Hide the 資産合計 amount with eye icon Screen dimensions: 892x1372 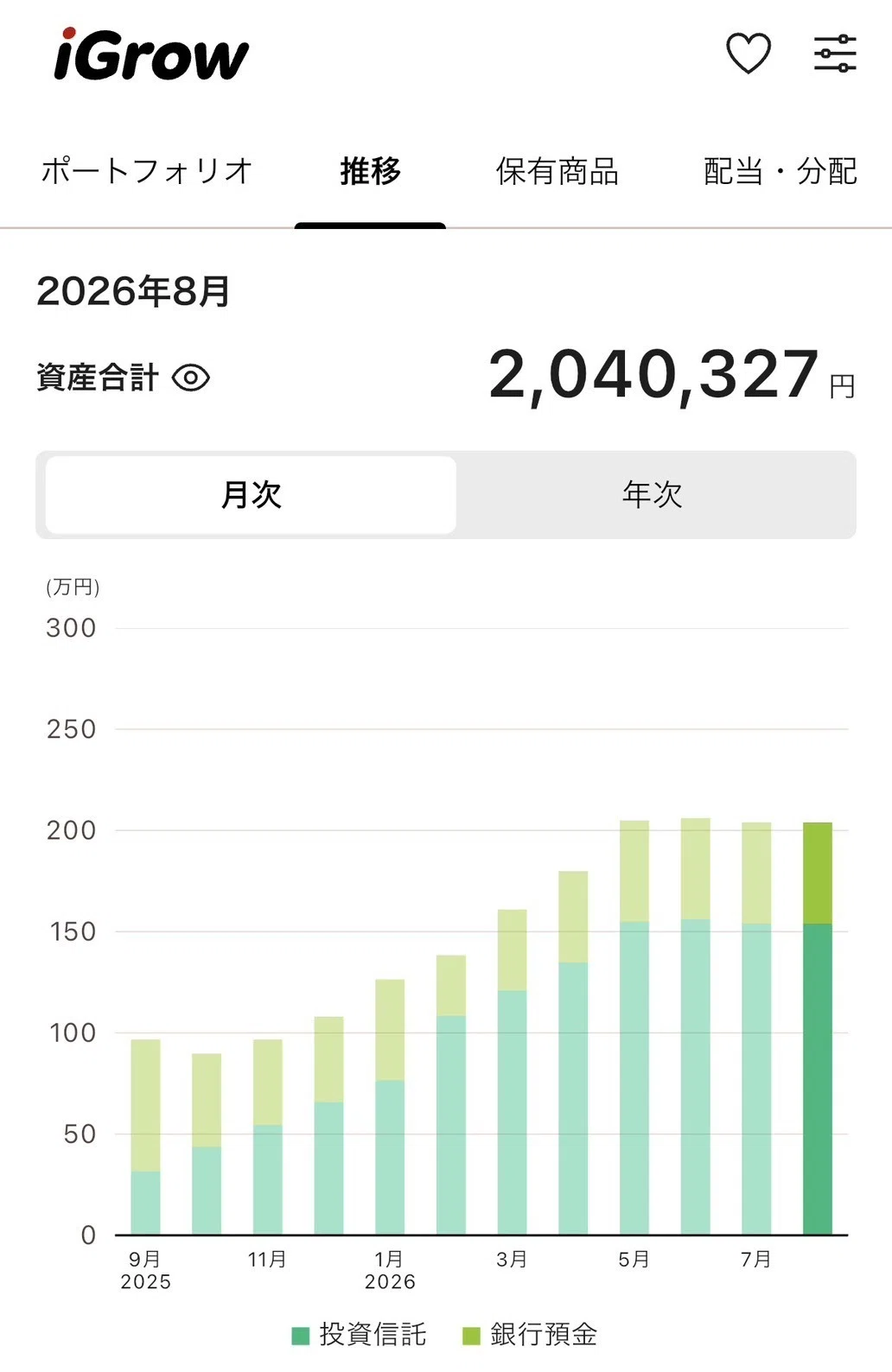pos(191,378)
